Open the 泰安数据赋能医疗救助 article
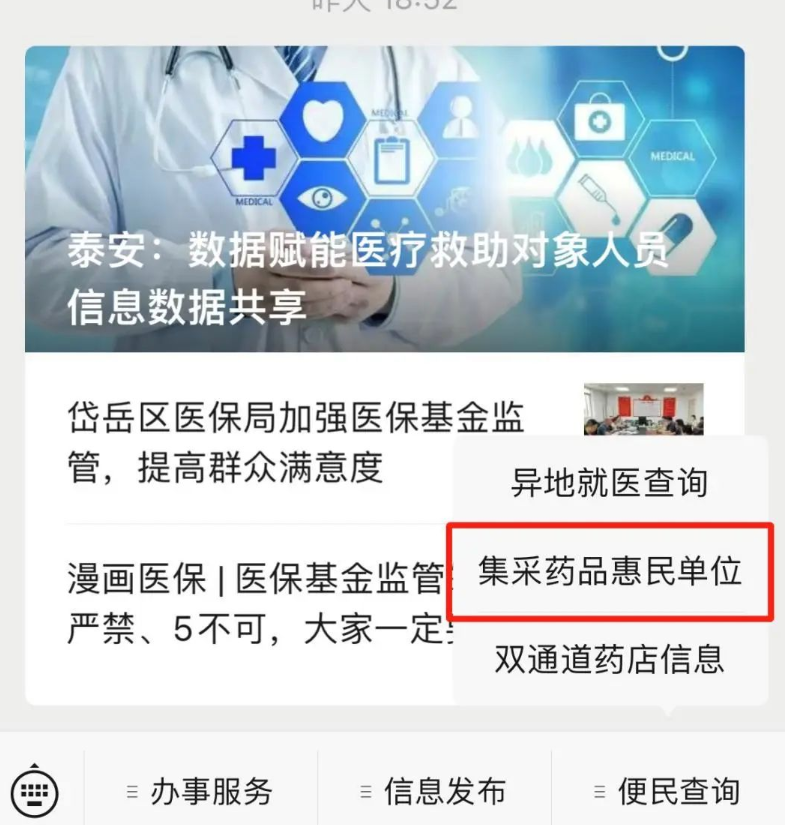The width and height of the screenshot is (785, 825). pyautogui.click(x=384, y=200)
